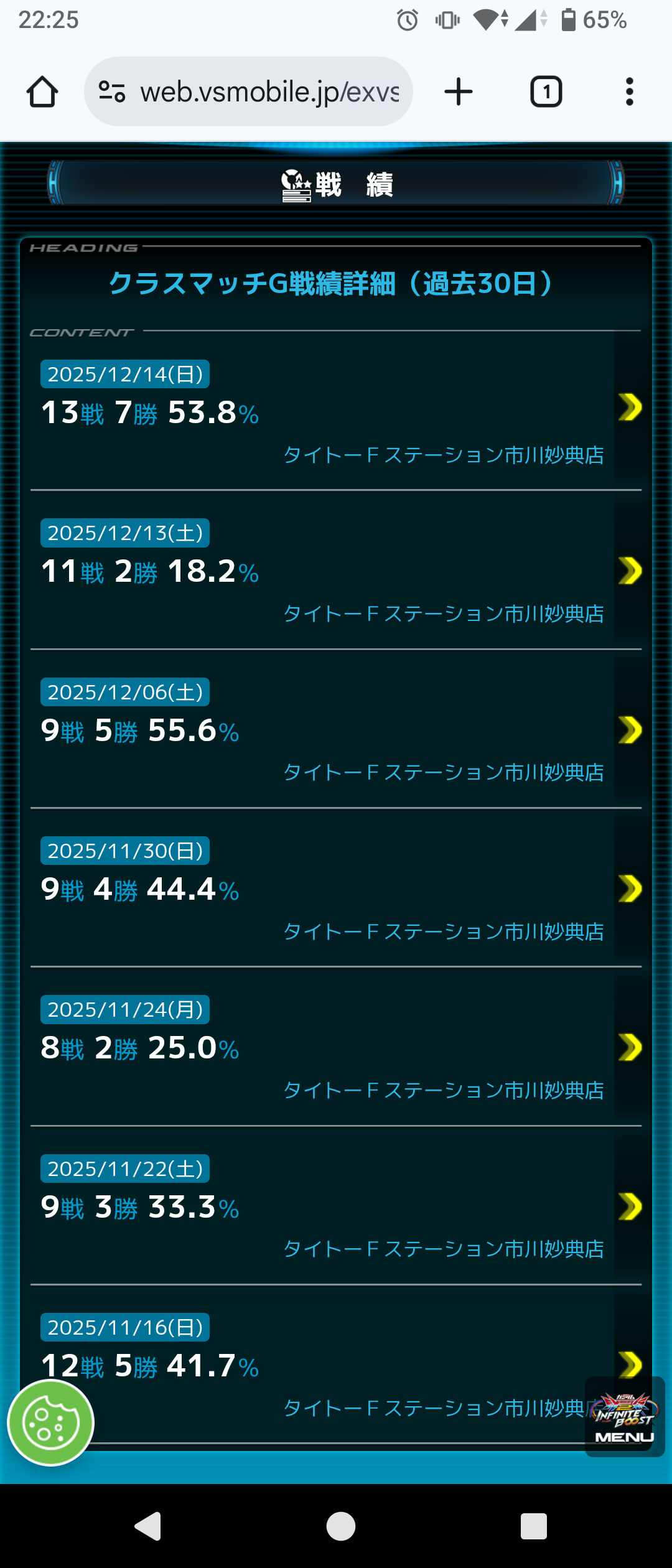Image resolution: width=672 pixels, height=1568 pixels.
Task: Go back with the system back button
Action: pyautogui.click(x=148, y=1526)
